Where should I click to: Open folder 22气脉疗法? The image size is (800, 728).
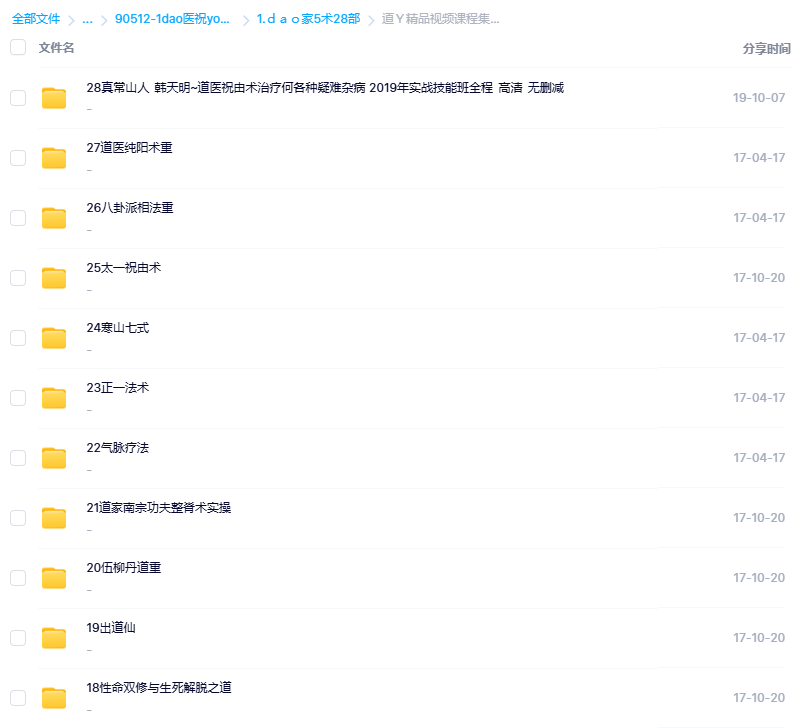coord(117,448)
